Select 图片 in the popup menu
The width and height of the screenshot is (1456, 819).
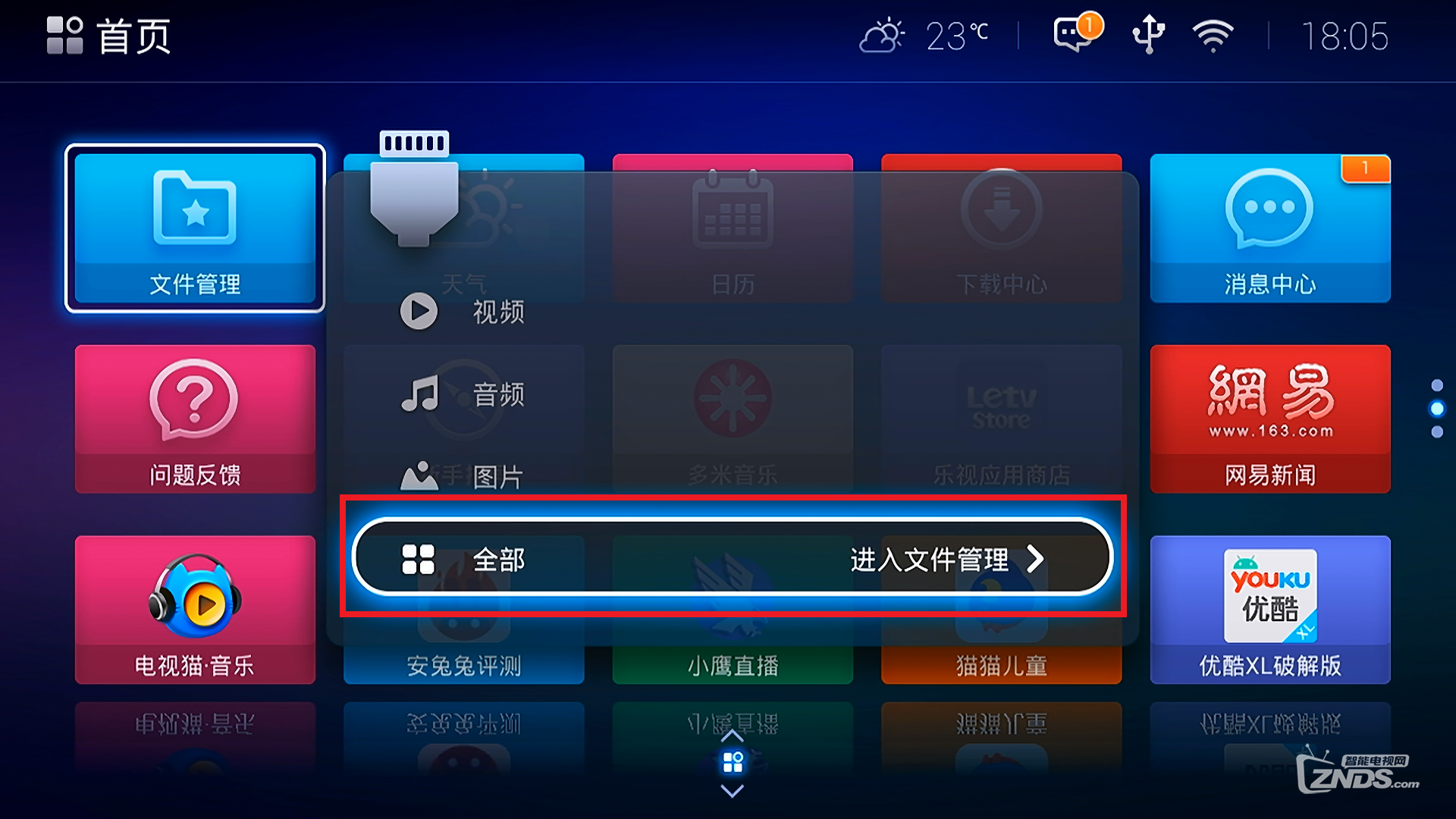tap(463, 476)
